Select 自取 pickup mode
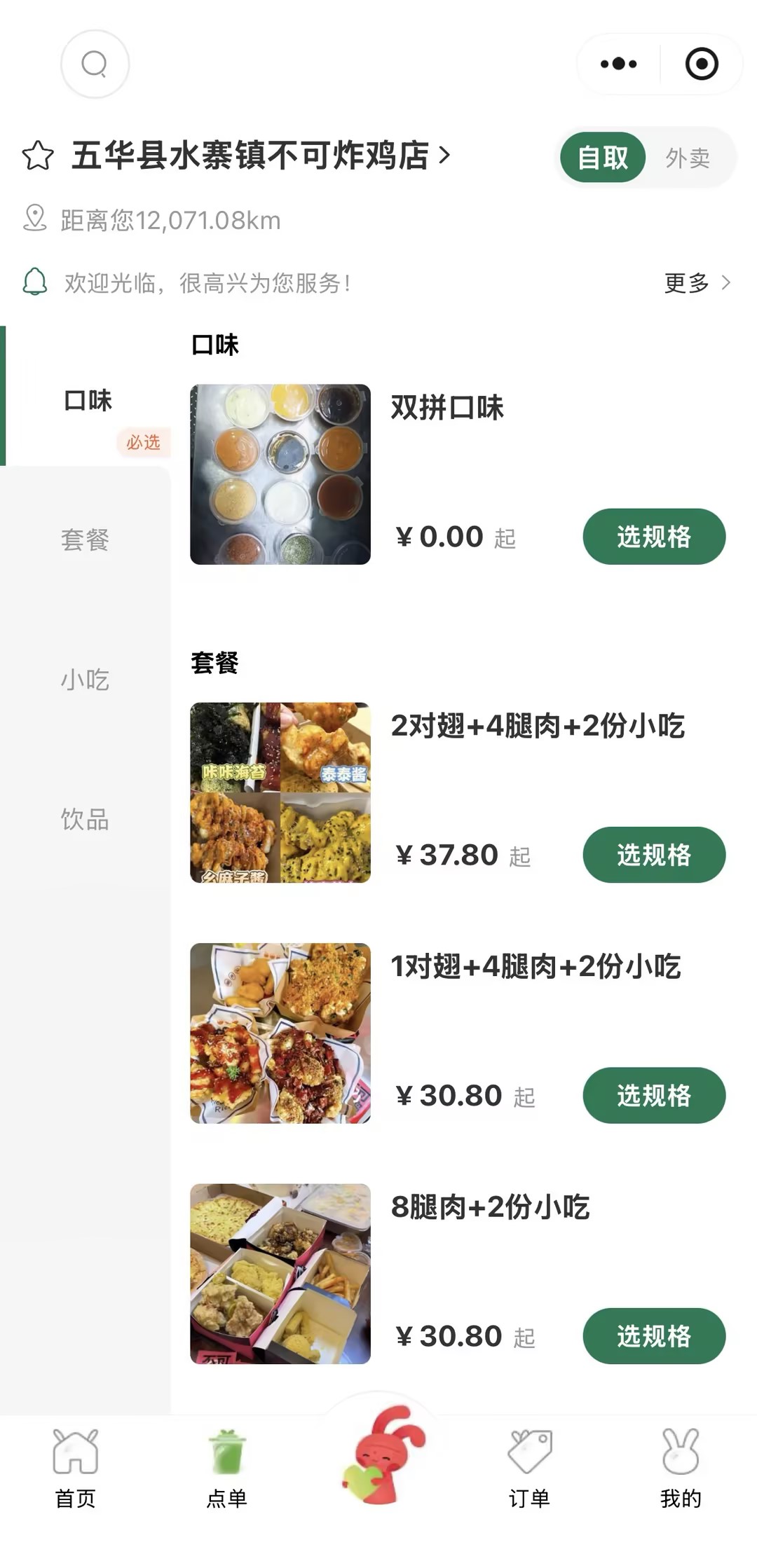Image resolution: width=757 pixels, height=1568 pixels. pyautogui.click(x=603, y=158)
